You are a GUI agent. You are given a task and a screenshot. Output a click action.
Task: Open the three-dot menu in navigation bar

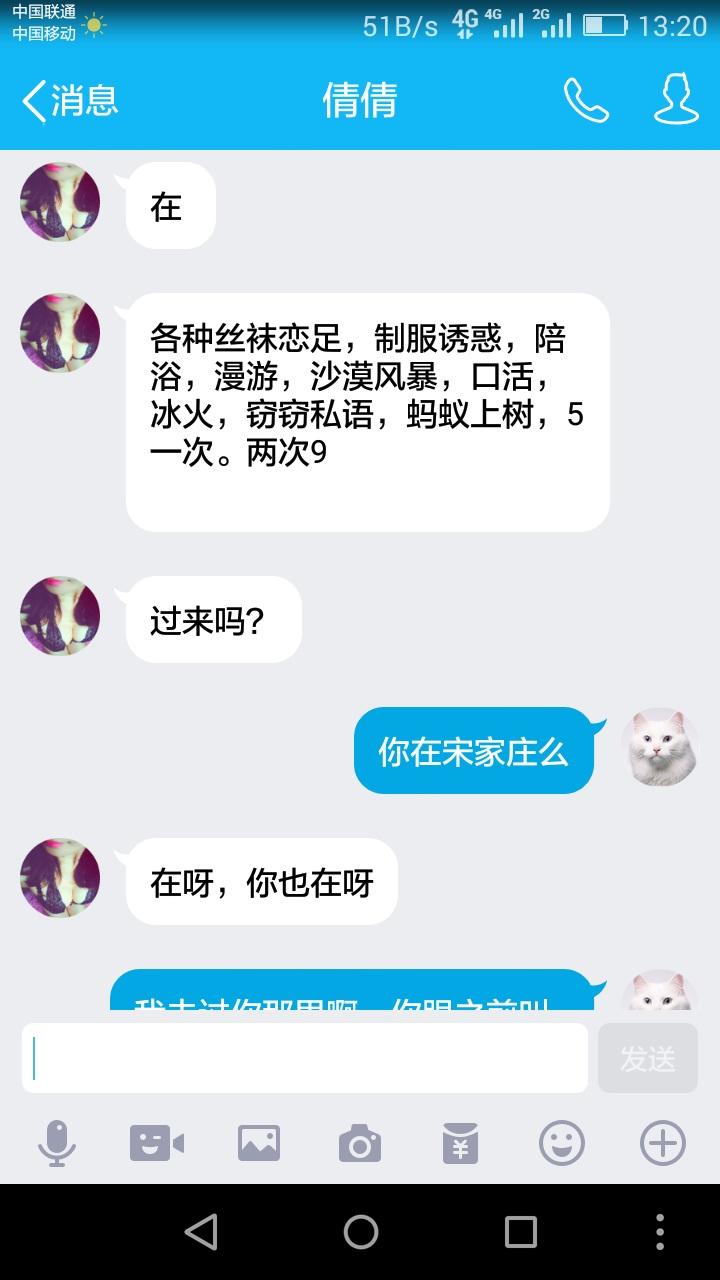660,1232
